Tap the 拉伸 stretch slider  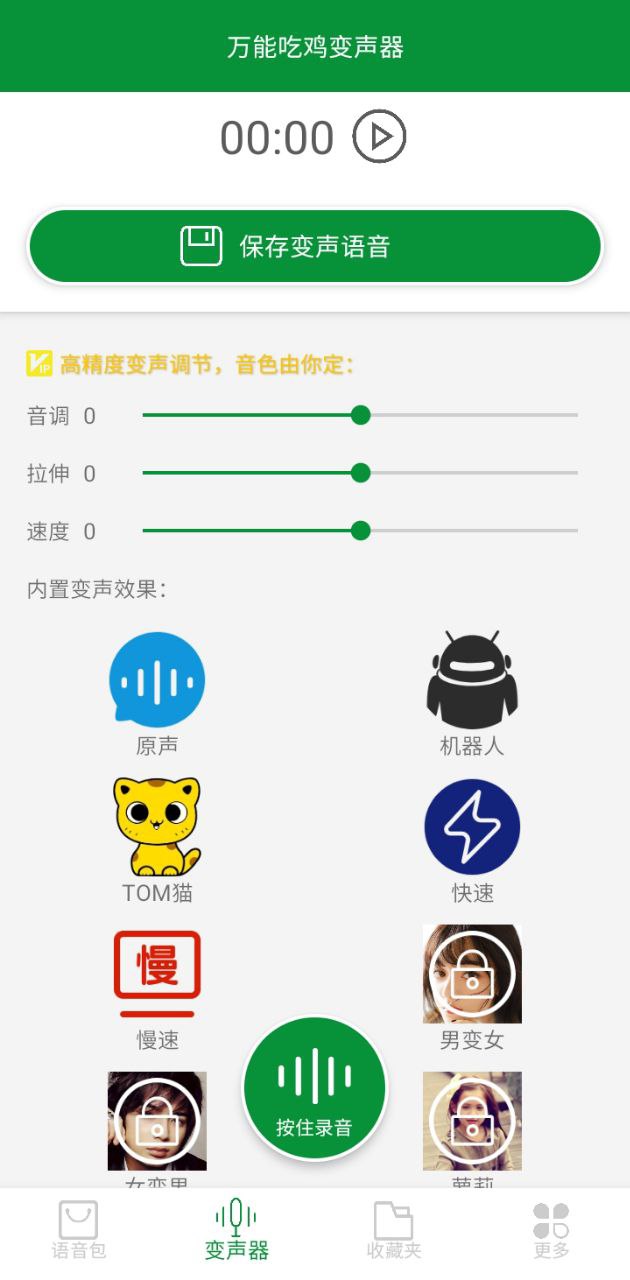(361, 473)
